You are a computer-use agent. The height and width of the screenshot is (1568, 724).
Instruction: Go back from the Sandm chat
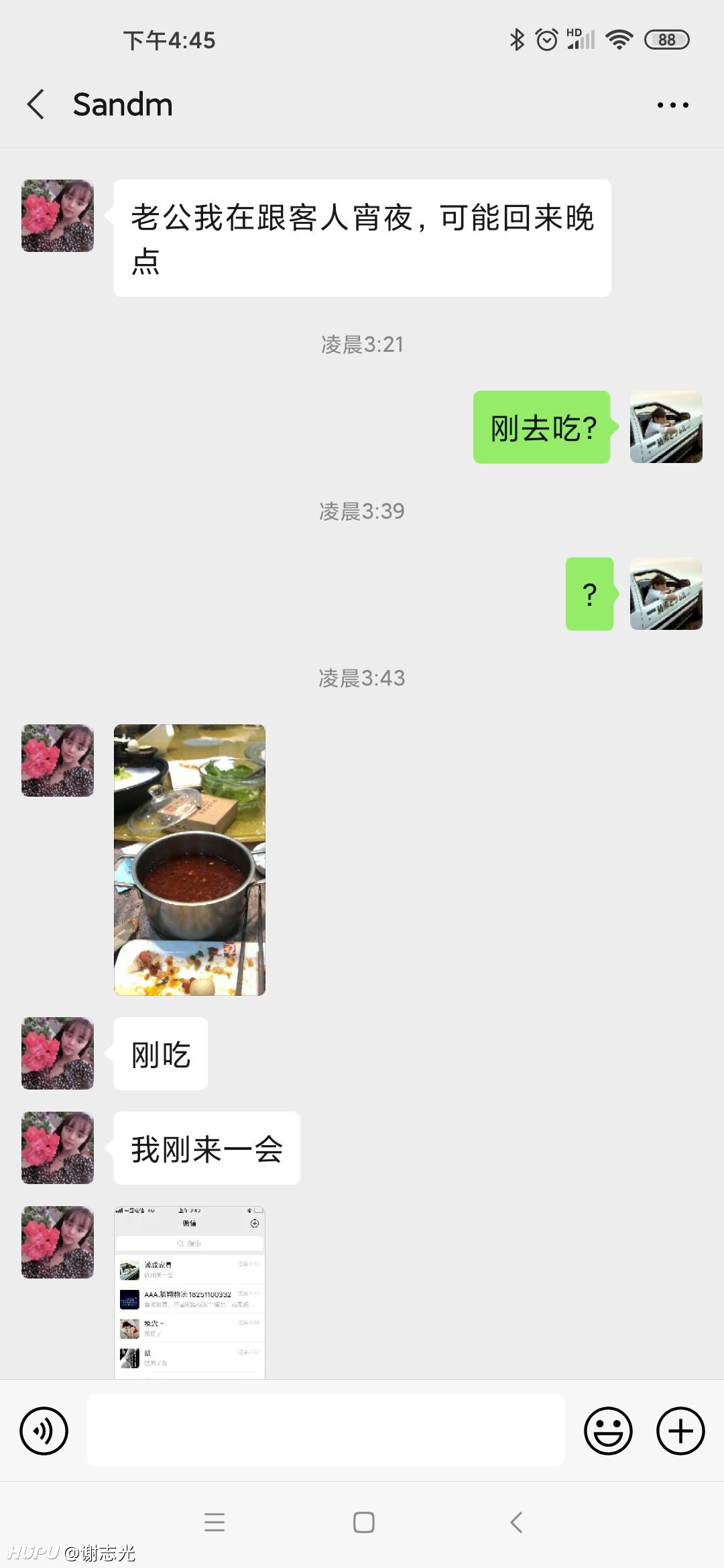(36, 105)
